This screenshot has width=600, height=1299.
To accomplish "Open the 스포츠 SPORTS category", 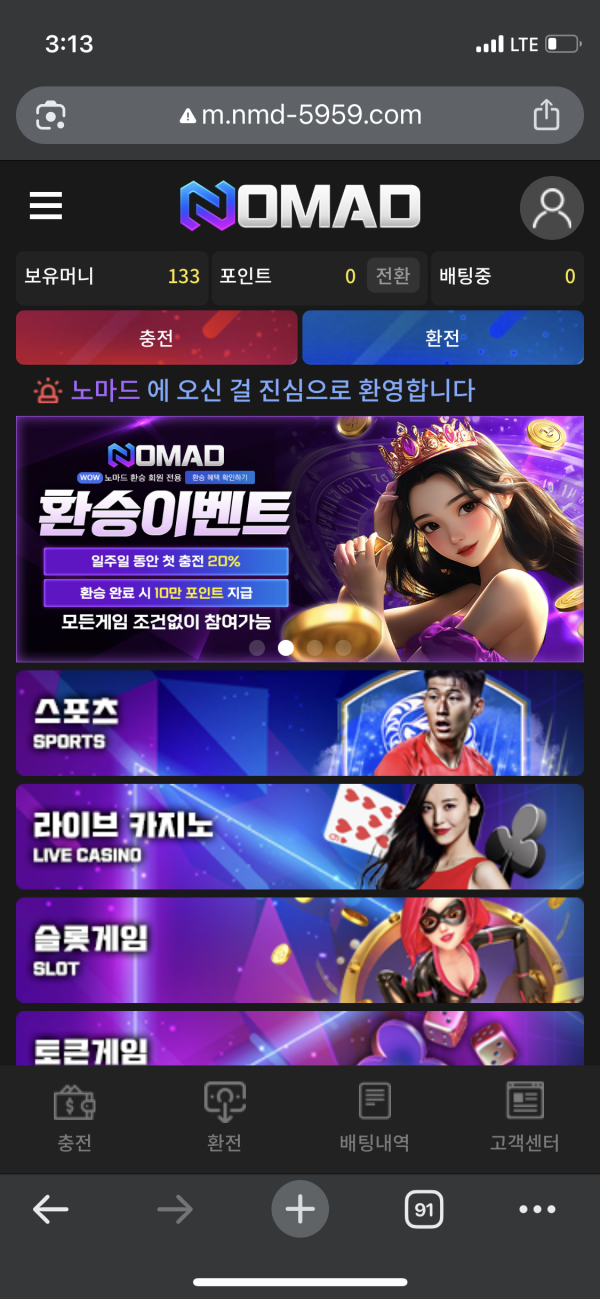I will click(299, 723).
